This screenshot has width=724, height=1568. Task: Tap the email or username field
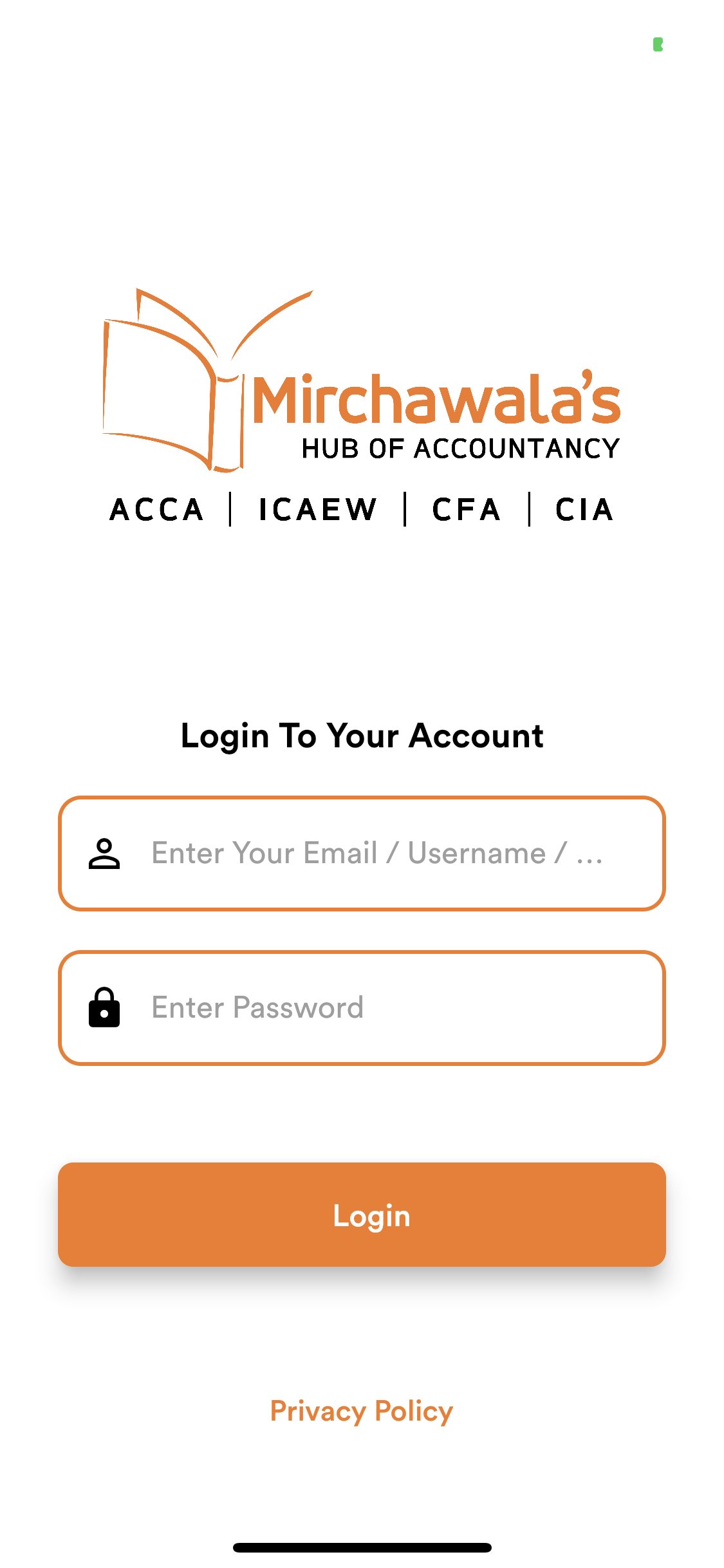(376, 854)
